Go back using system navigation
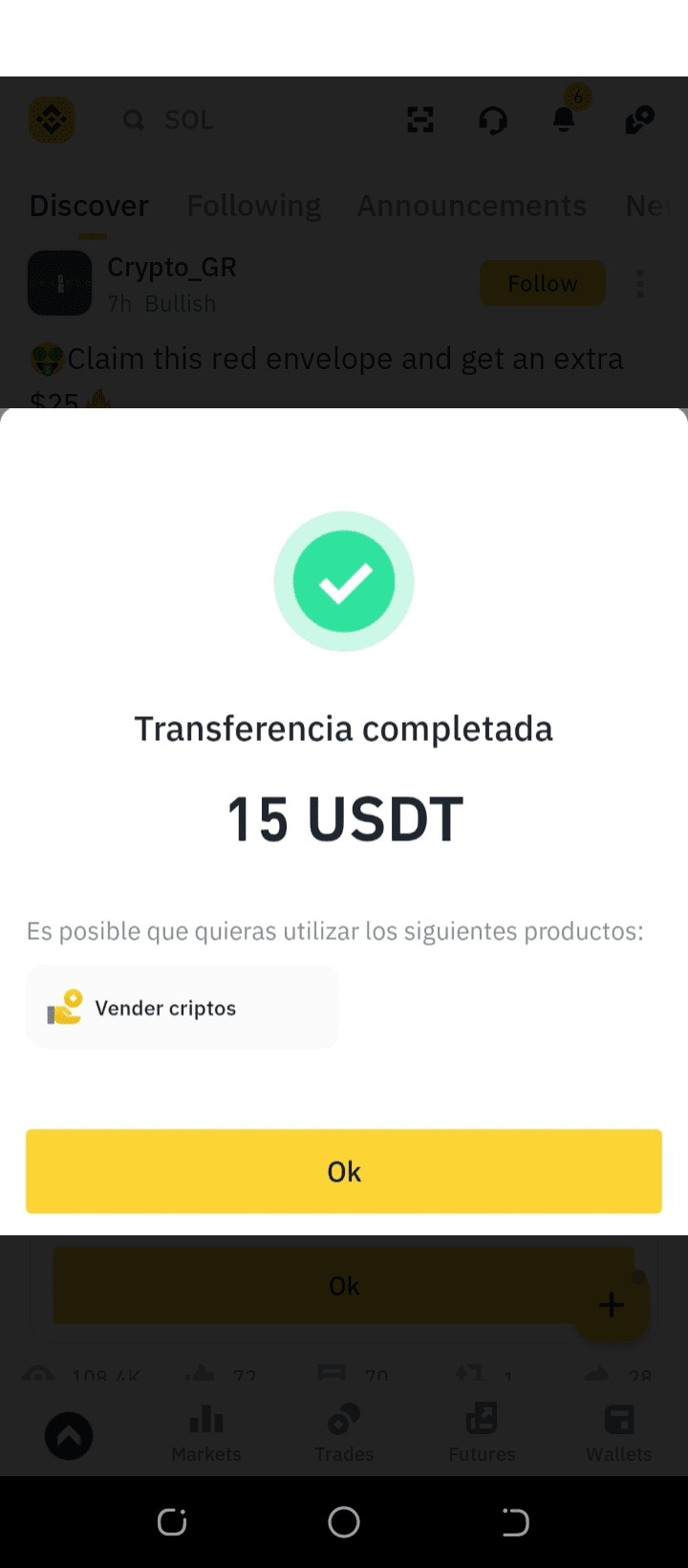This screenshot has height=1568, width=688. pos(515,1522)
